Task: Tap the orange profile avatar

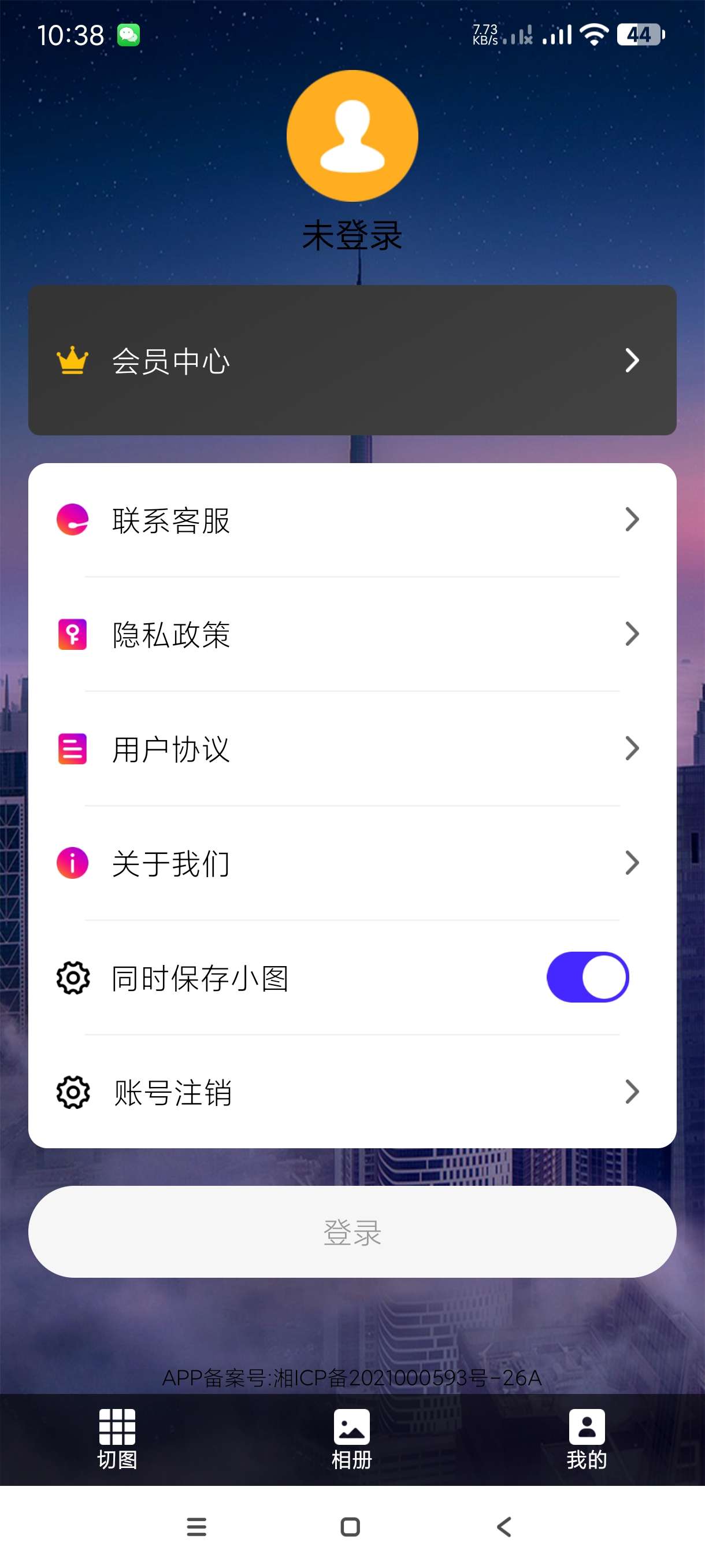Action: coord(352,136)
